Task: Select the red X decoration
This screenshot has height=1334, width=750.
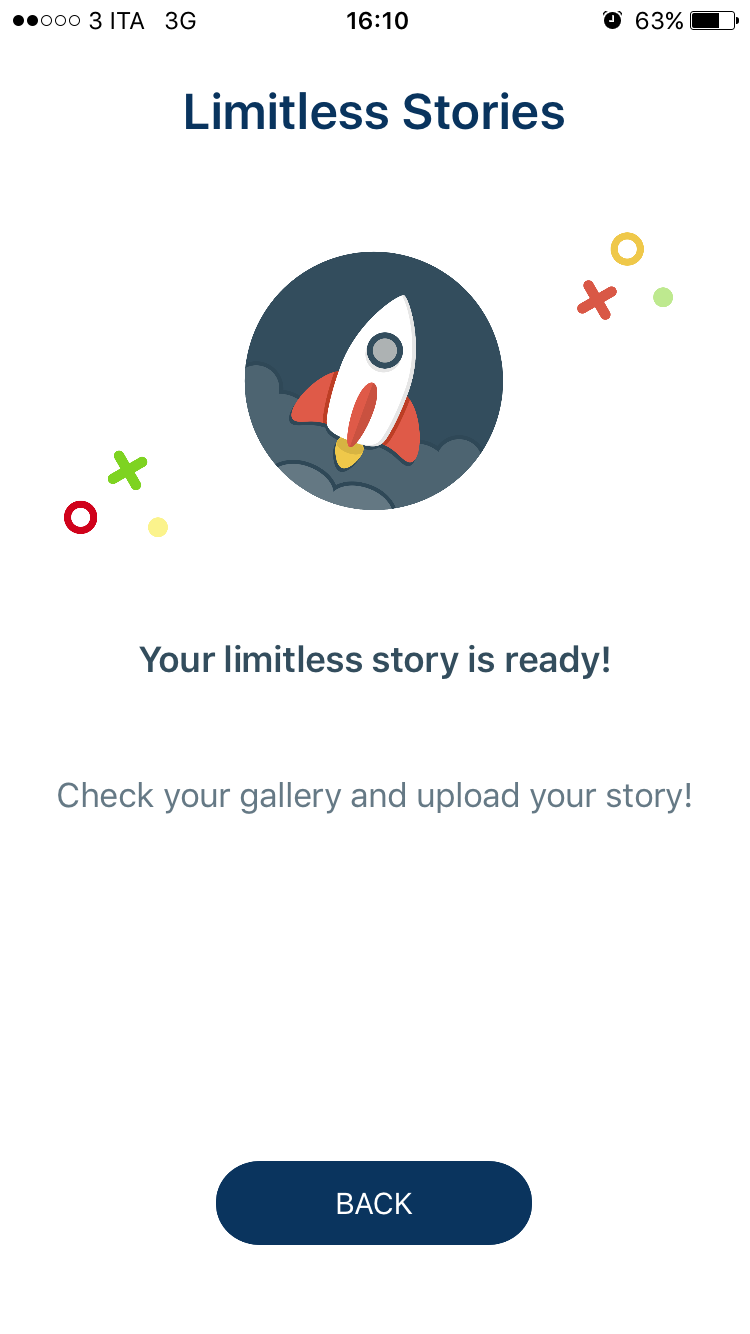Action: tap(596, 297)
